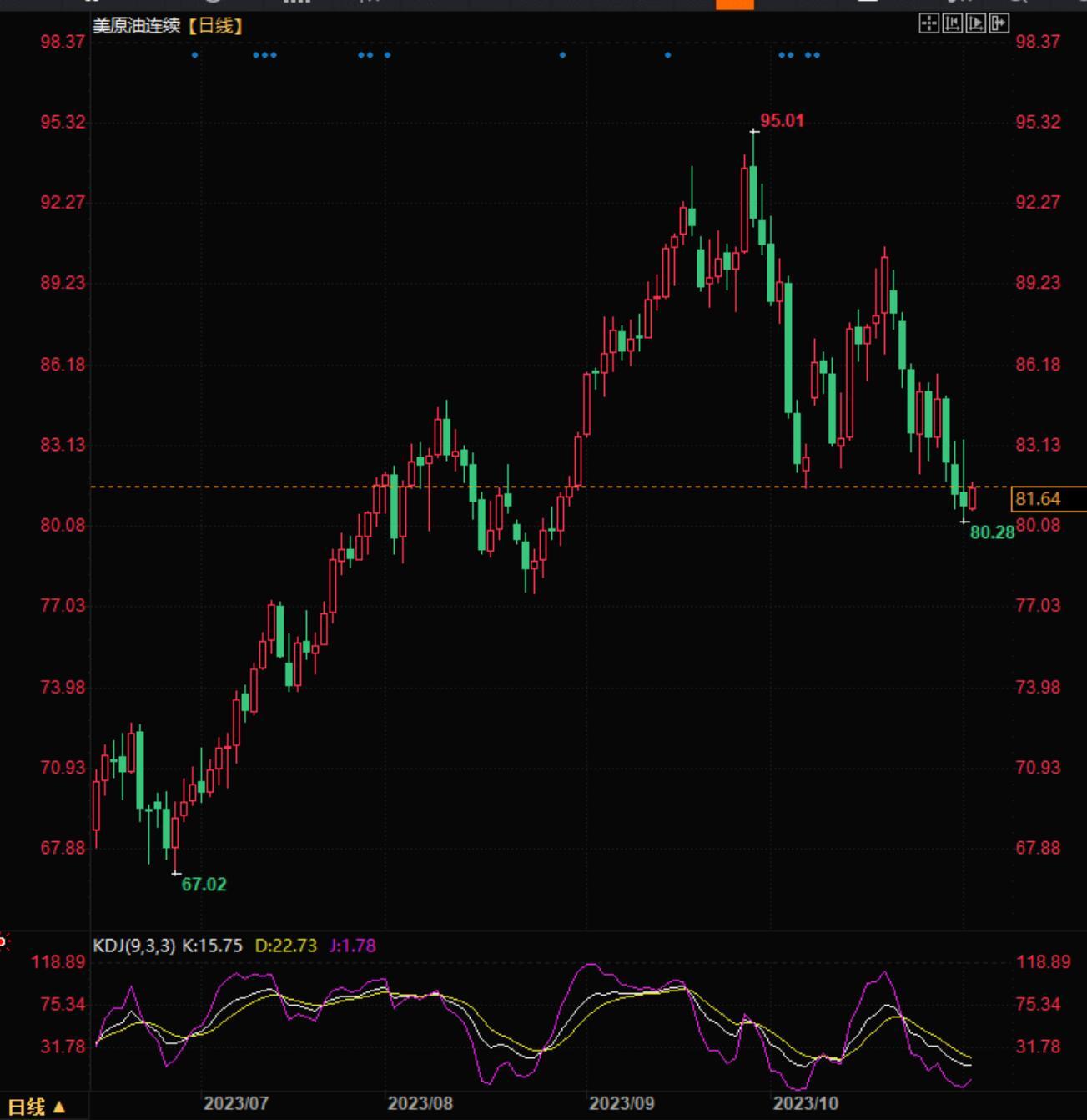Image resolution: width=1087 pixels, height=1120 pixels.
Task: Toggle the crosshair cursor icon
Action: pos(928,23)
